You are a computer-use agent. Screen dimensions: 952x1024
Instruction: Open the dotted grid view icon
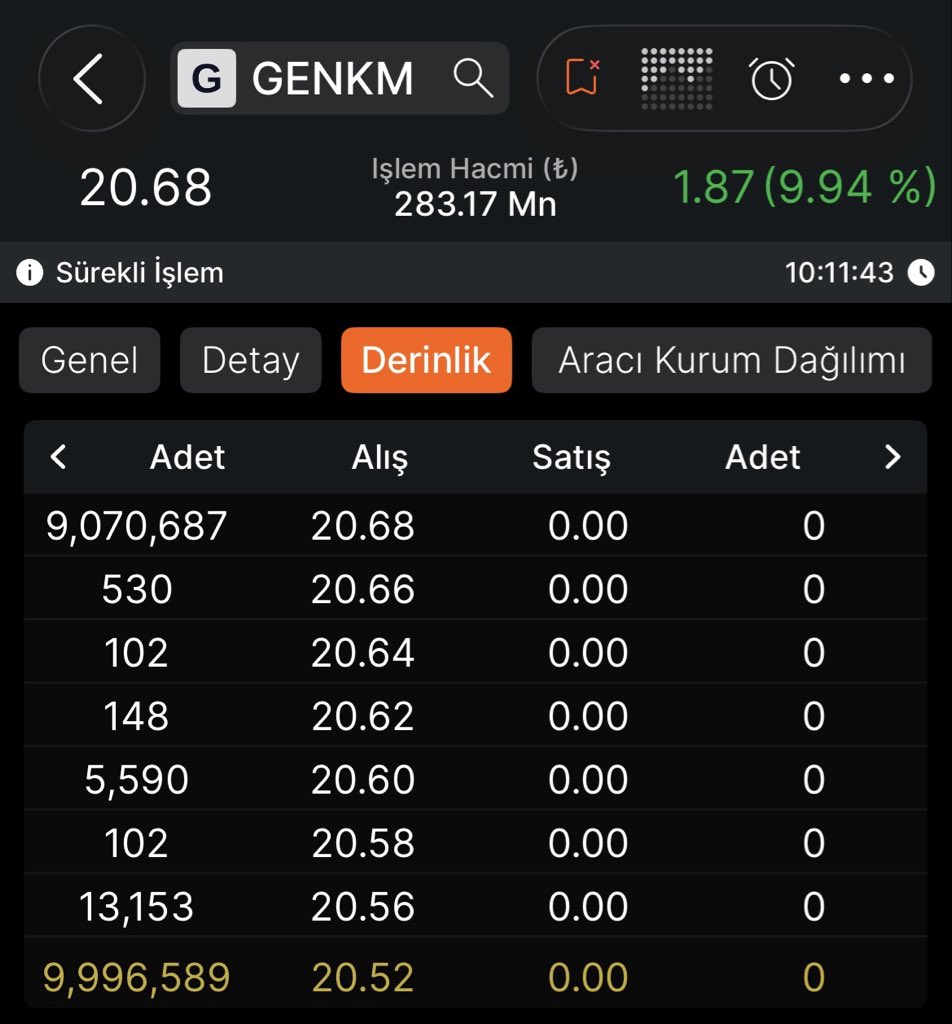[676, 78]
